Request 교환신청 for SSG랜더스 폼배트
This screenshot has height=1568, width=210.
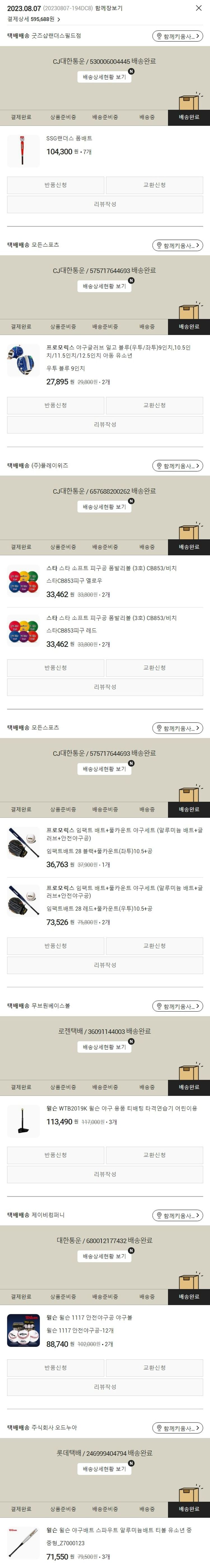click(154, 185)
